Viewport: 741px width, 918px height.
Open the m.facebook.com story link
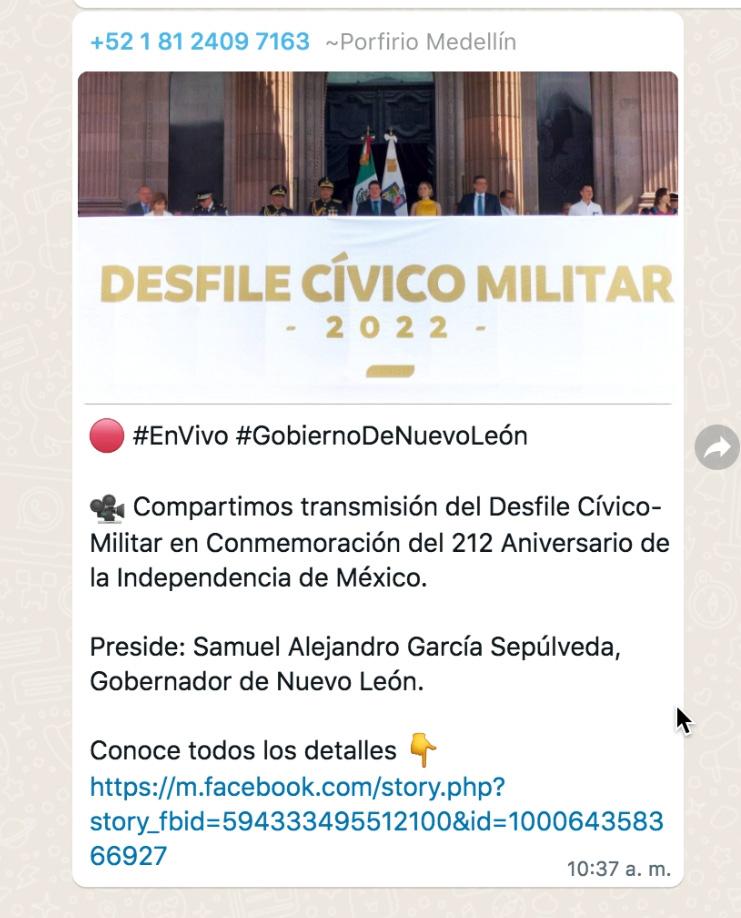pyautogui.click(x=375, y=821)
